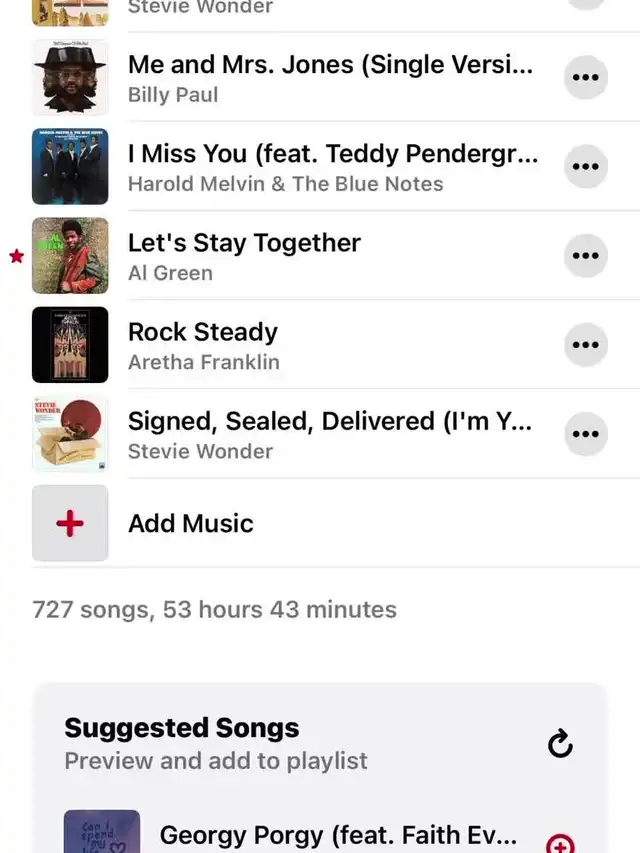Open more options for I Miss You
Screen dimensions: 640x853
(585, 166)
